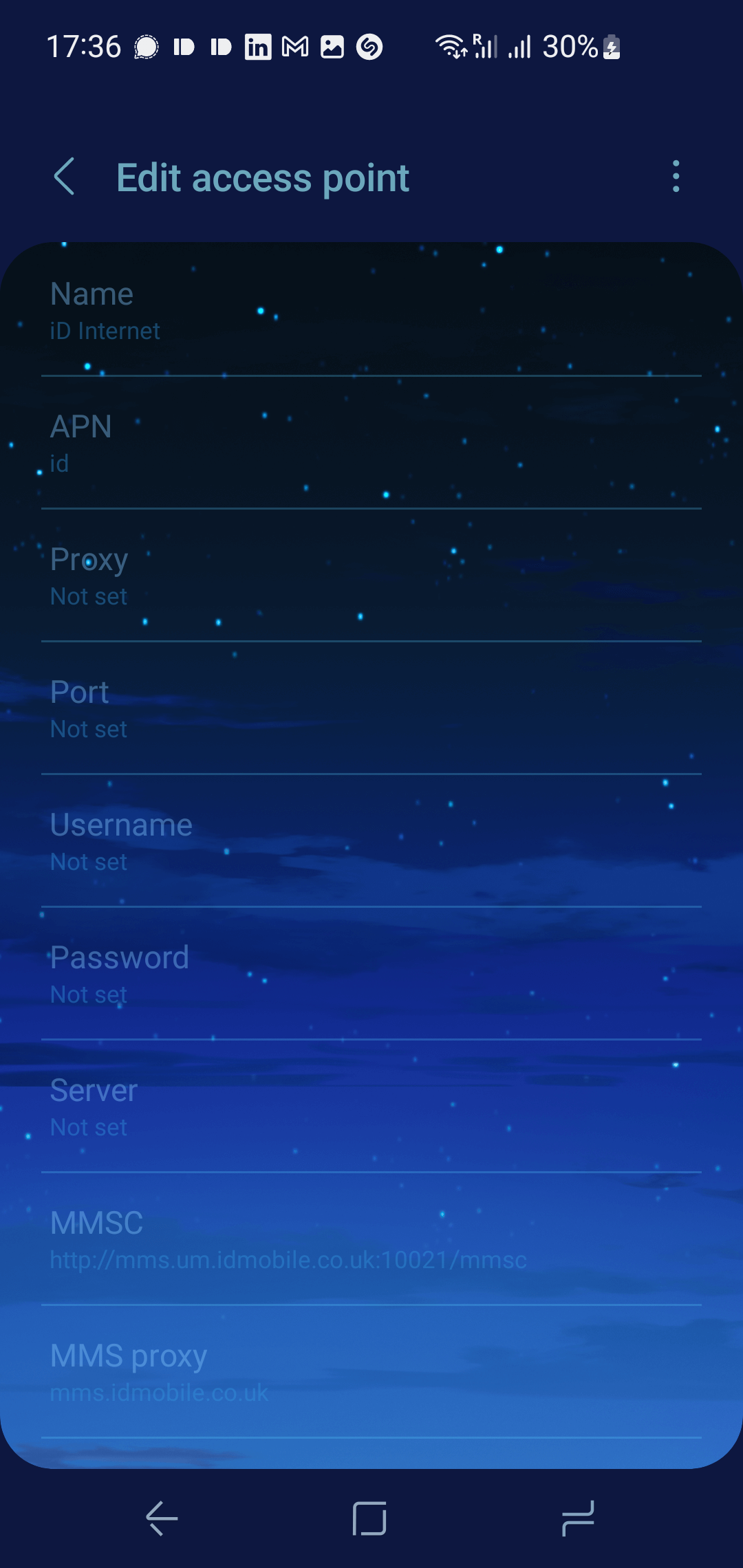Edit the Name field iD Internet
Viewport: 743px width, 1568px height.
tap(371, 311)
